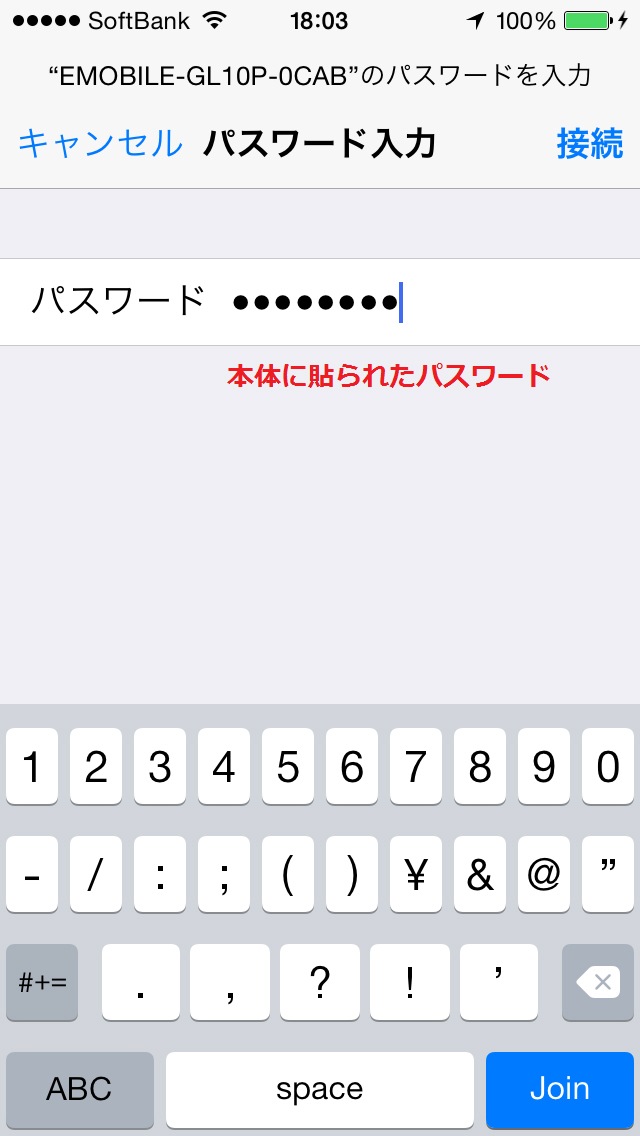640x1136 pixels.
Task: Tap 接続 to connect to the network
Action: 590,144
